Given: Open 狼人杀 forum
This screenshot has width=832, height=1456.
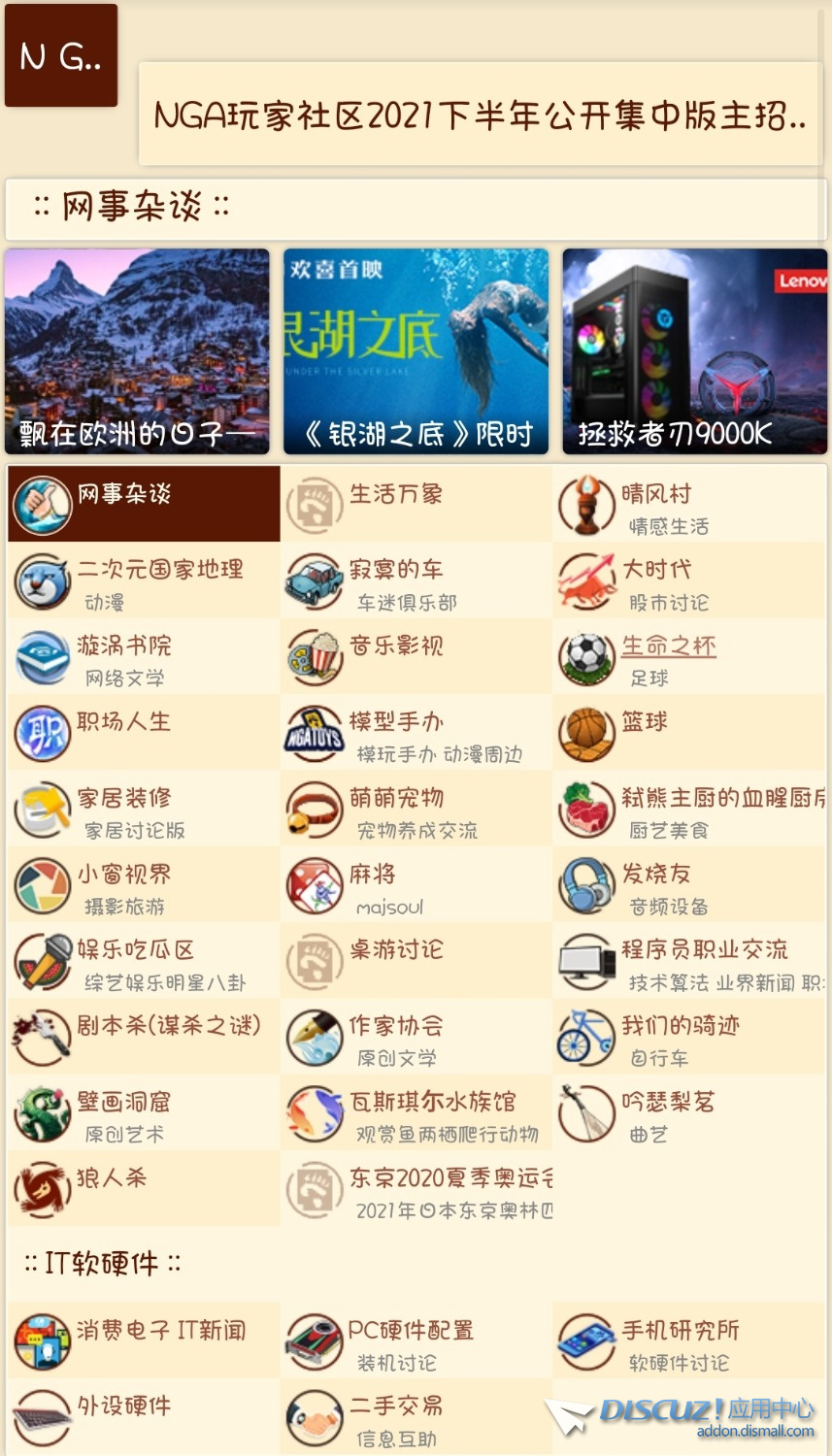Looking at the screenshot, I should click(x=144, y=1189).
